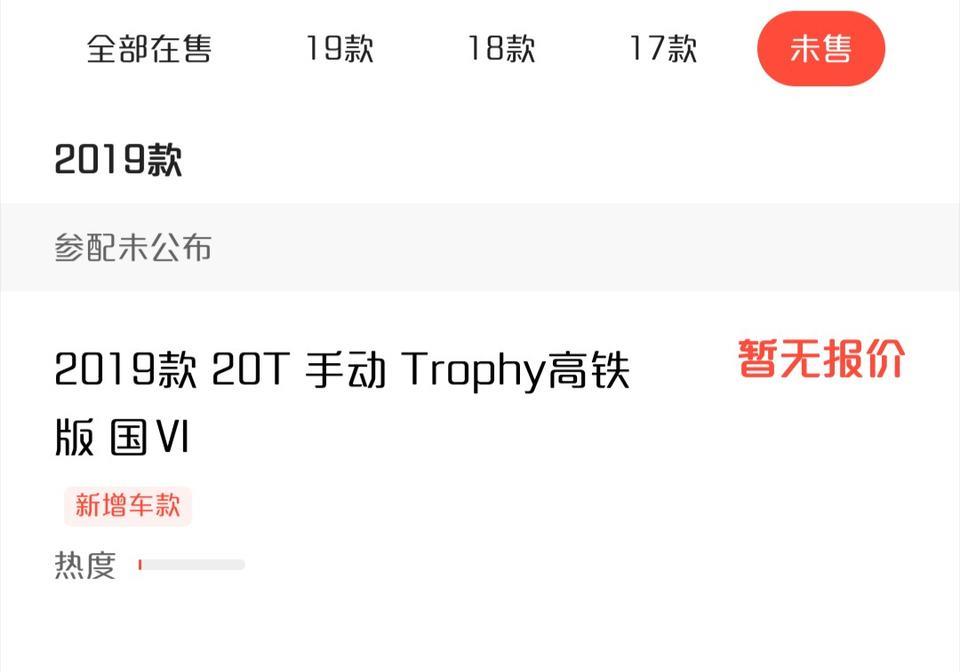The image size is (960, 672).
Task: Show the 18款 models tab
Action: tap(502, 49)
